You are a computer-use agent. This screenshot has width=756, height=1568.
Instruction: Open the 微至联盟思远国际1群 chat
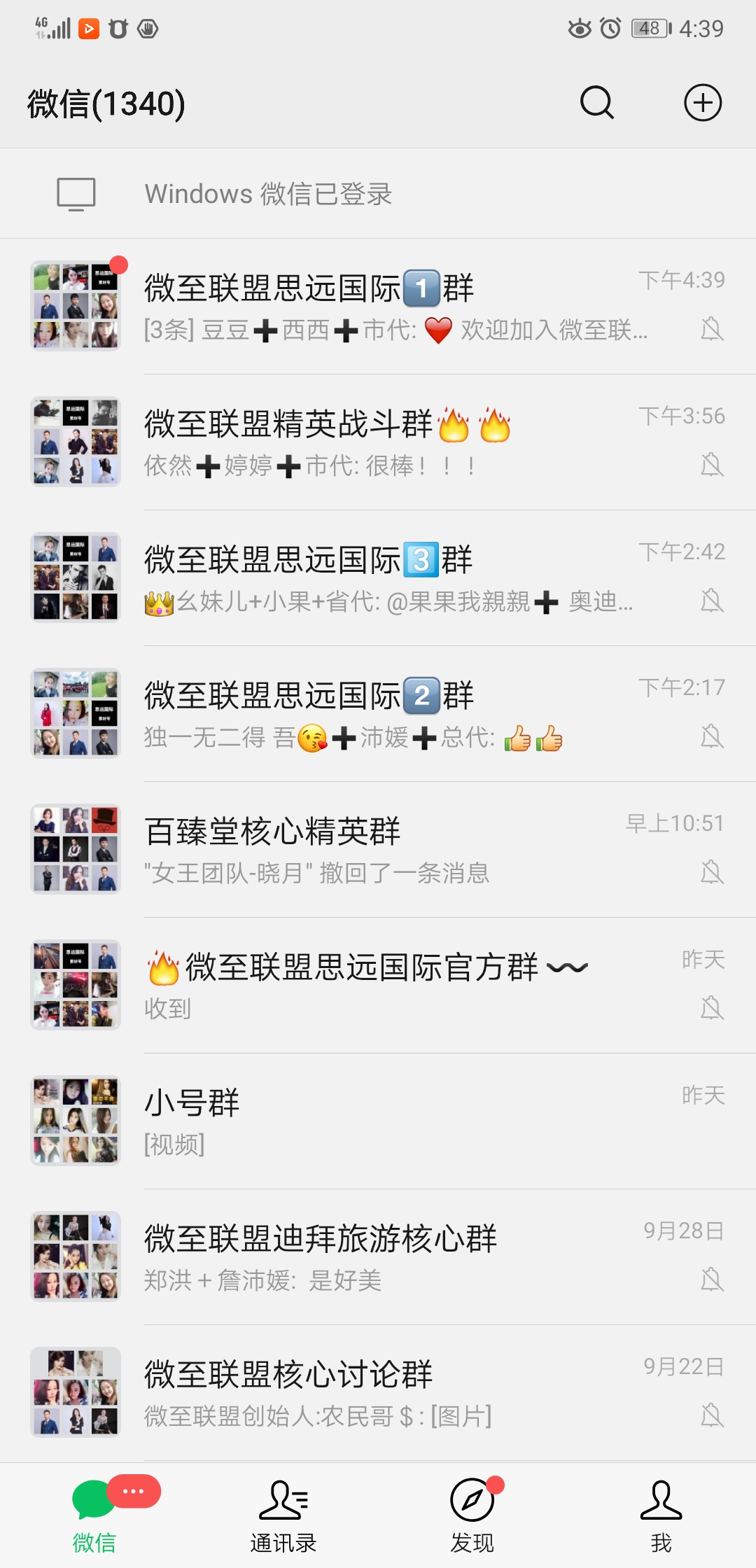(x=378, y=307)
